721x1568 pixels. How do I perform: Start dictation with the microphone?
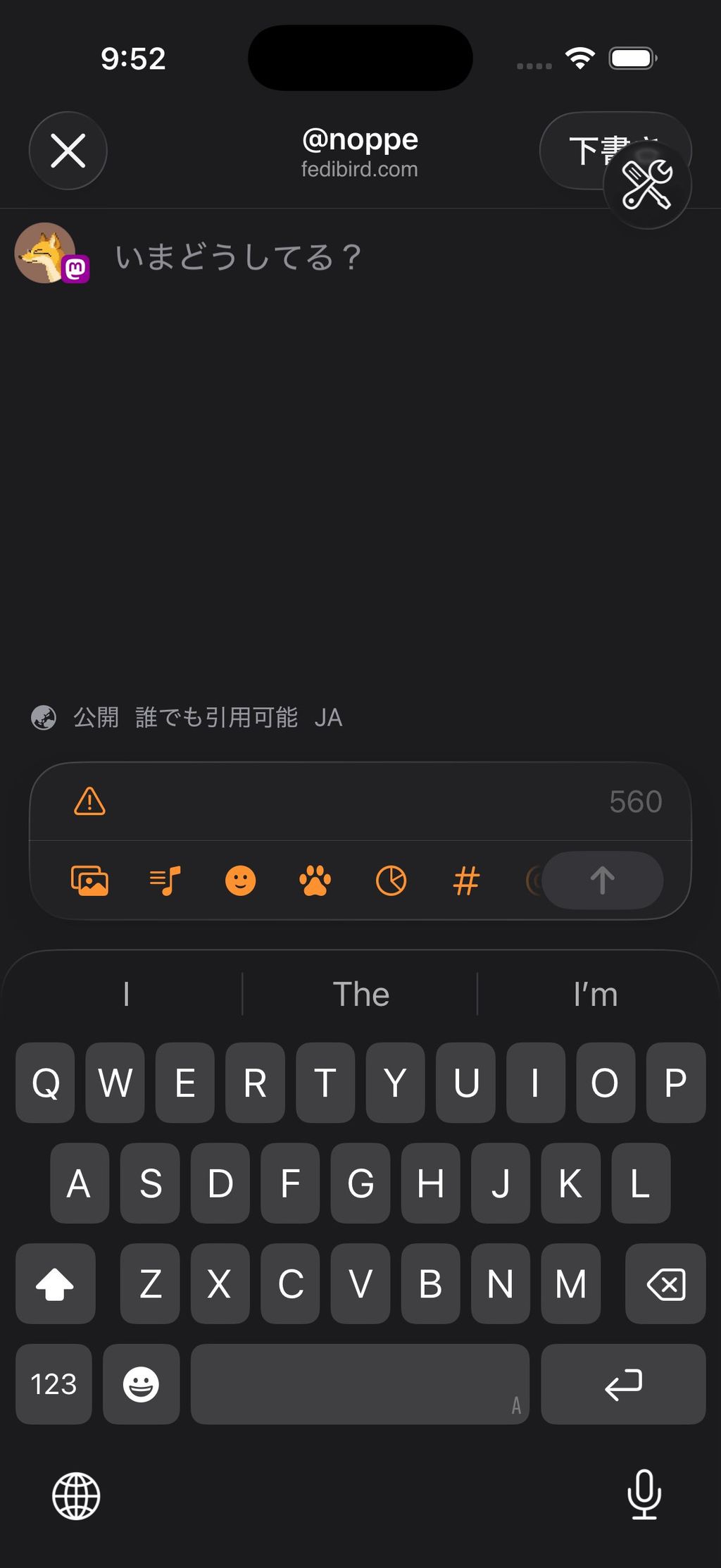tap(644, 1494)
